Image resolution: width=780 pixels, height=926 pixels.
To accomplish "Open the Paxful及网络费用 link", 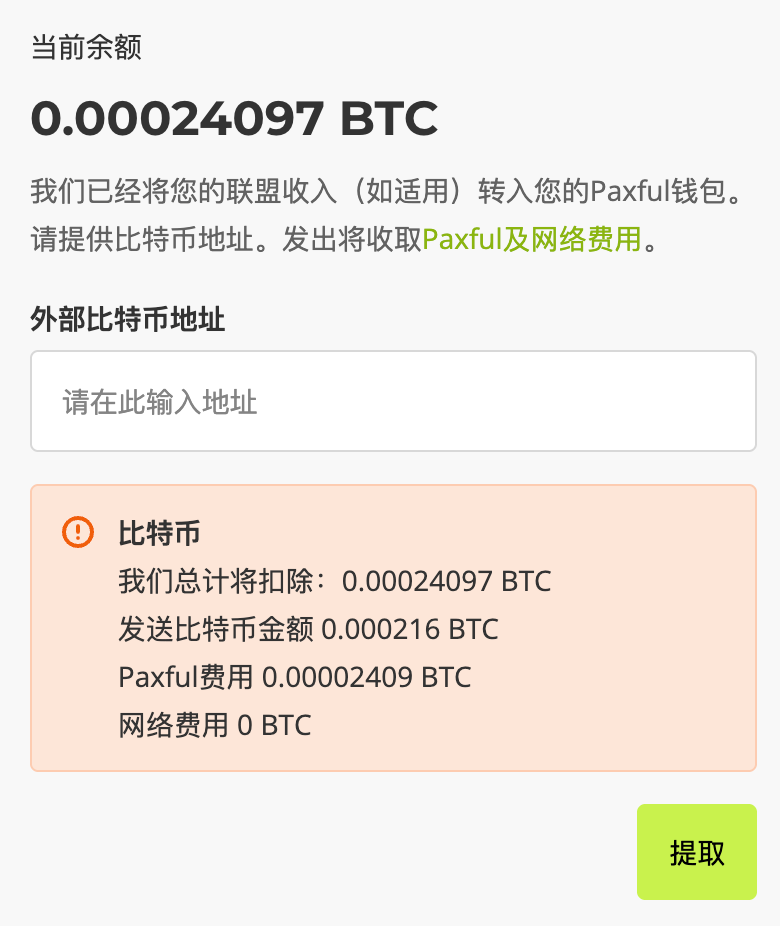I will (531, 240).
